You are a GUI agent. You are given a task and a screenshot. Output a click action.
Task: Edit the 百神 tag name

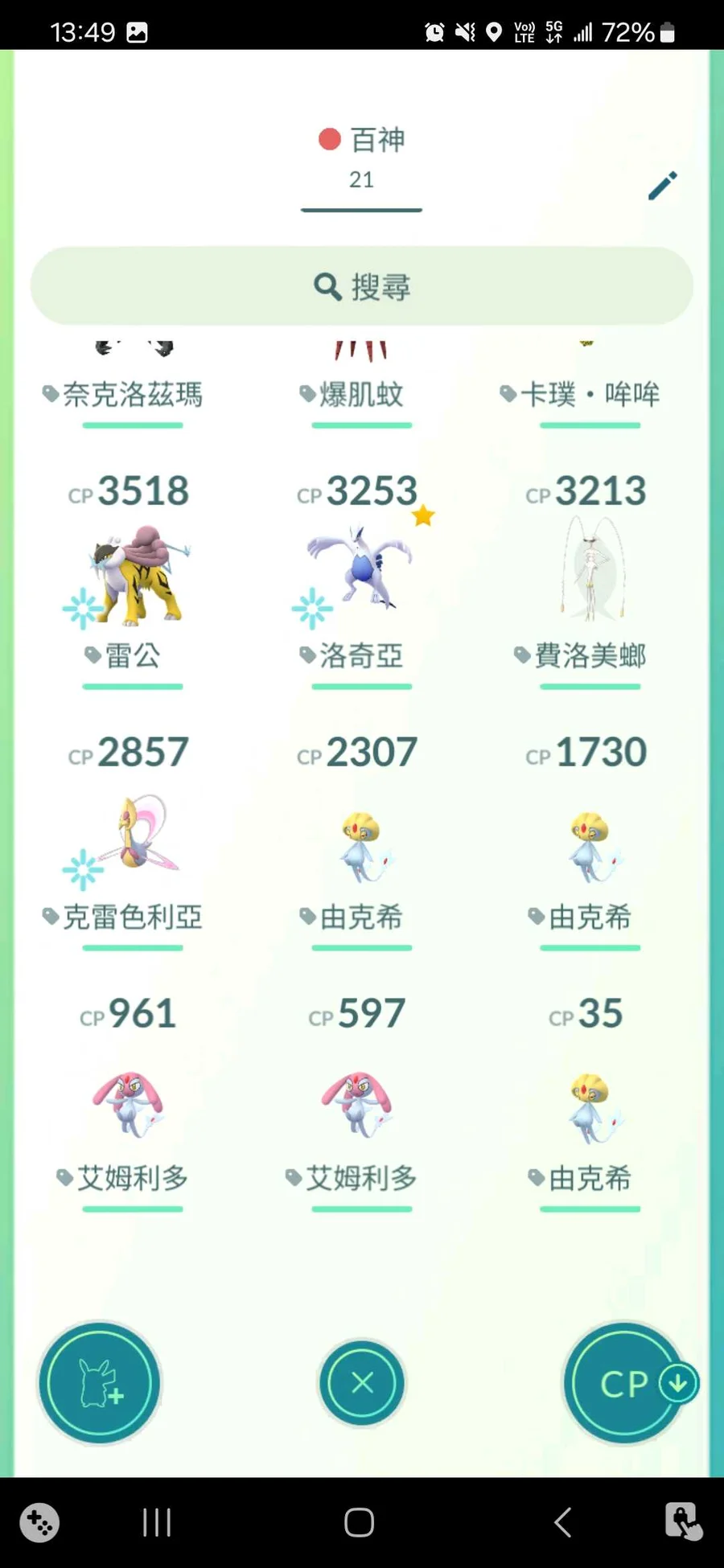tap(663, 186)
